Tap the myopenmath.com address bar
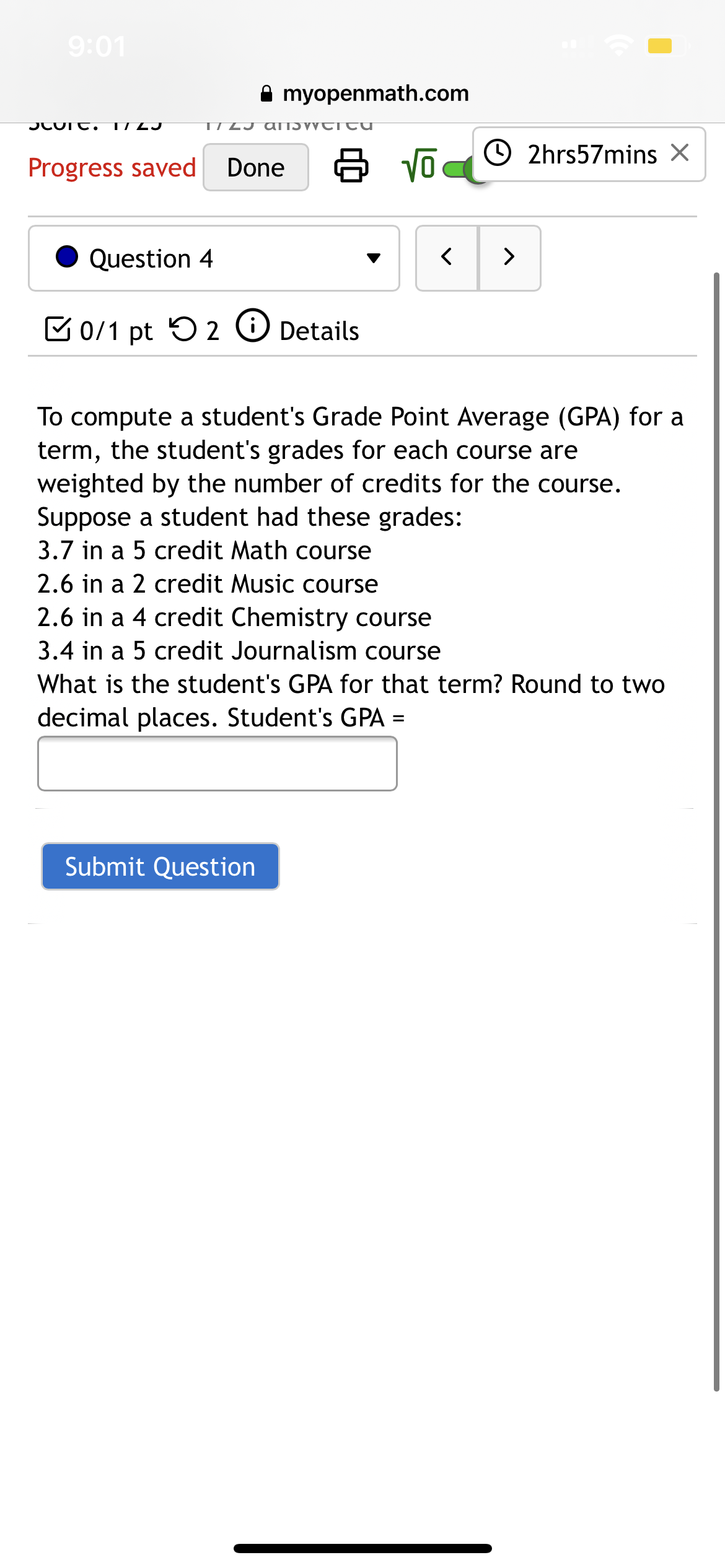The width and height of the screenshot is (725, 1568). pos(362,93)
